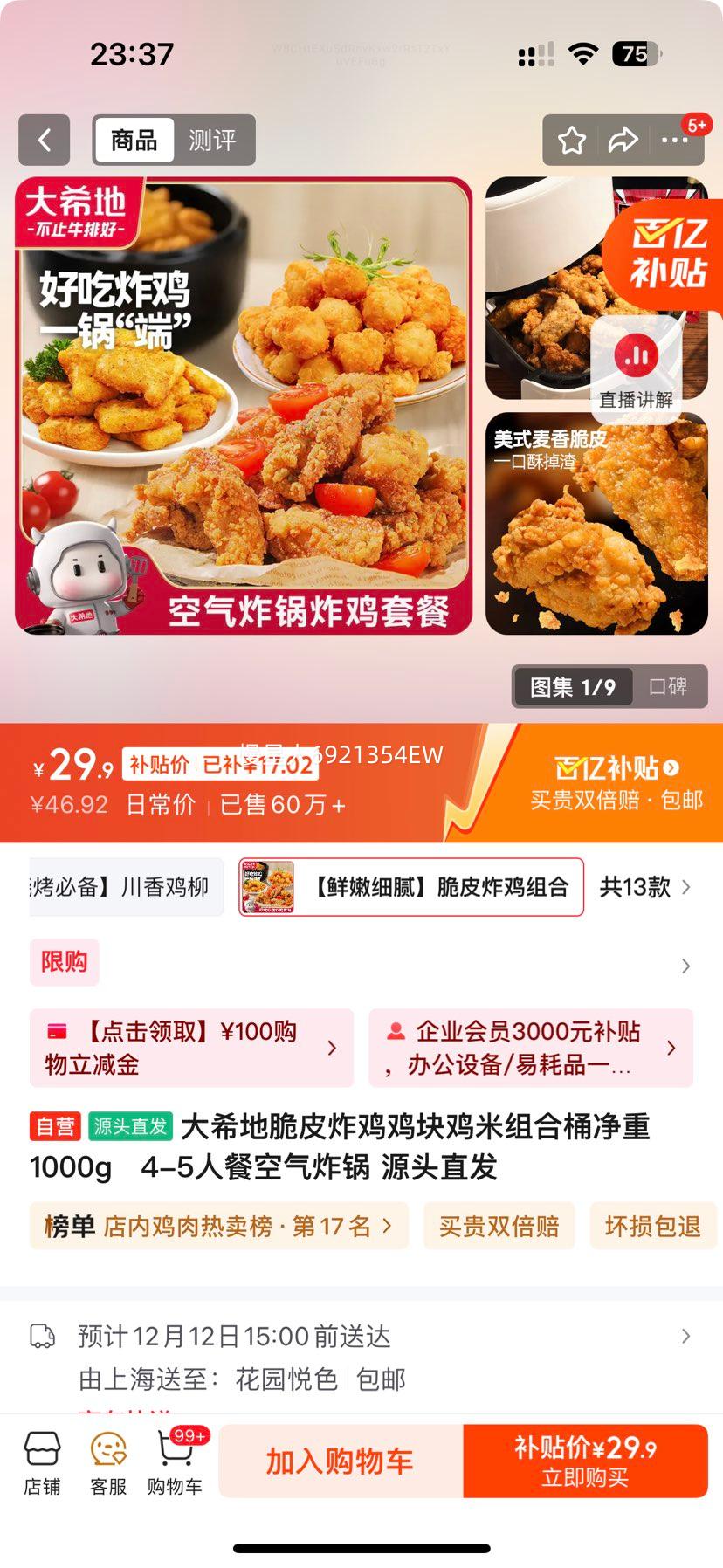Image resolution: width=723 pixels, height=1568 pixels.
Task: Switch to the 测评 tab
Action: [214, 141]
